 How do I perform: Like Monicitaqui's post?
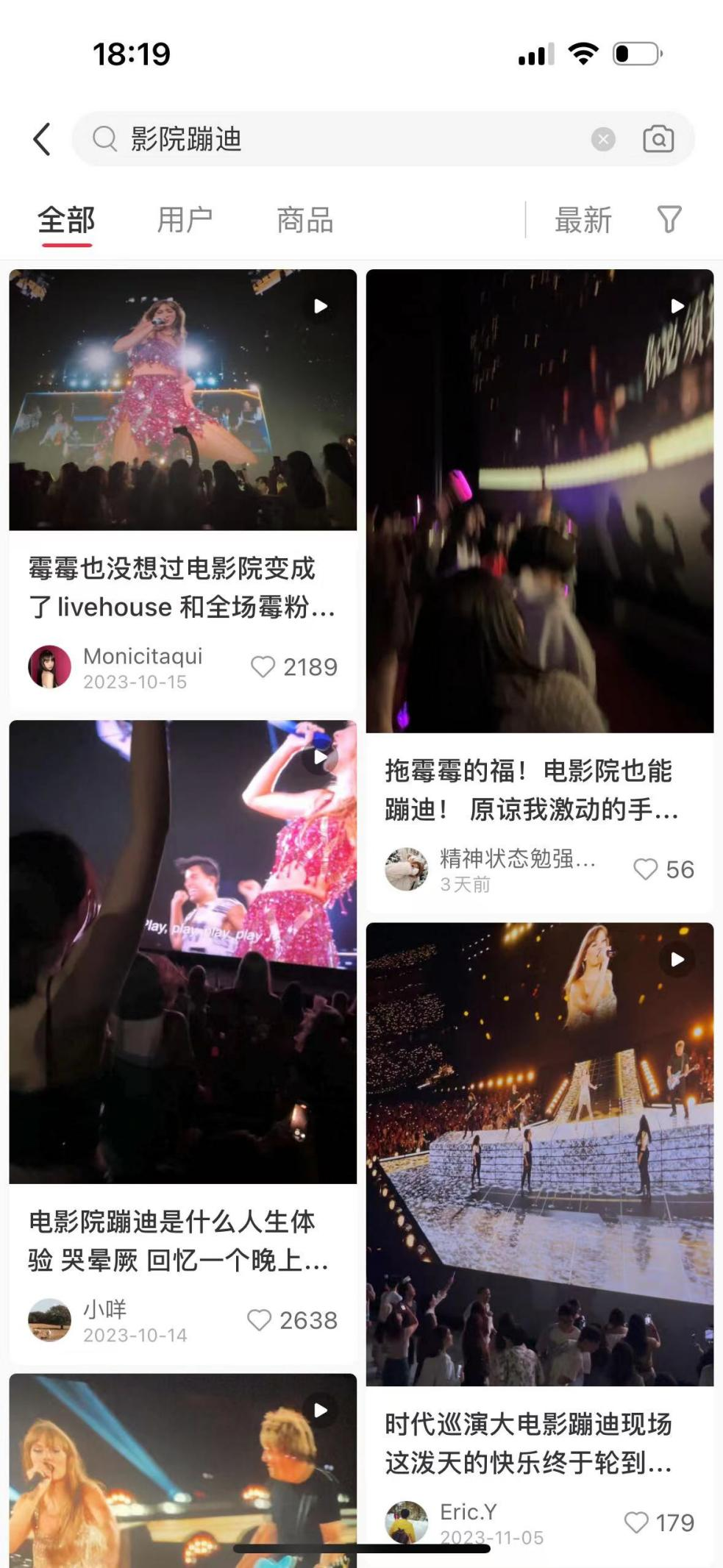[x=263, y=667]
